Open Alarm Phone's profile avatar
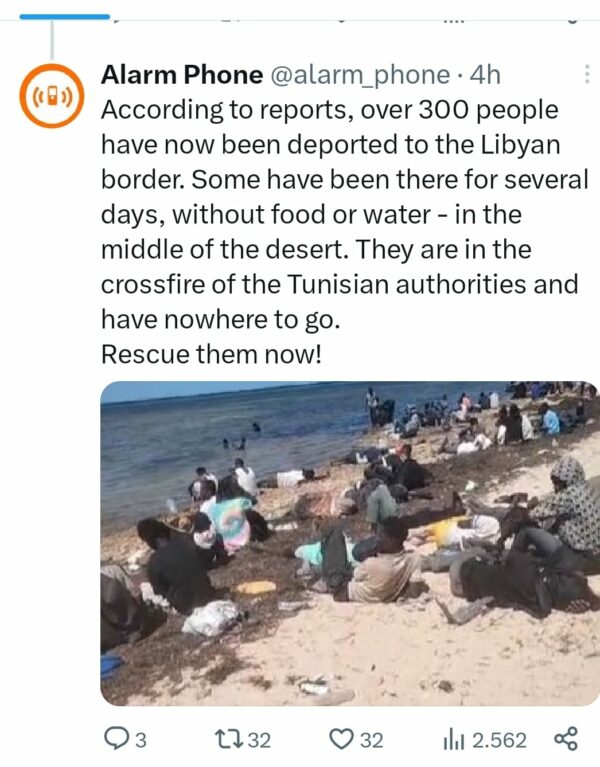Image resolution: width=600 pixels, height=767 pixels. click(x=54, y=96)
